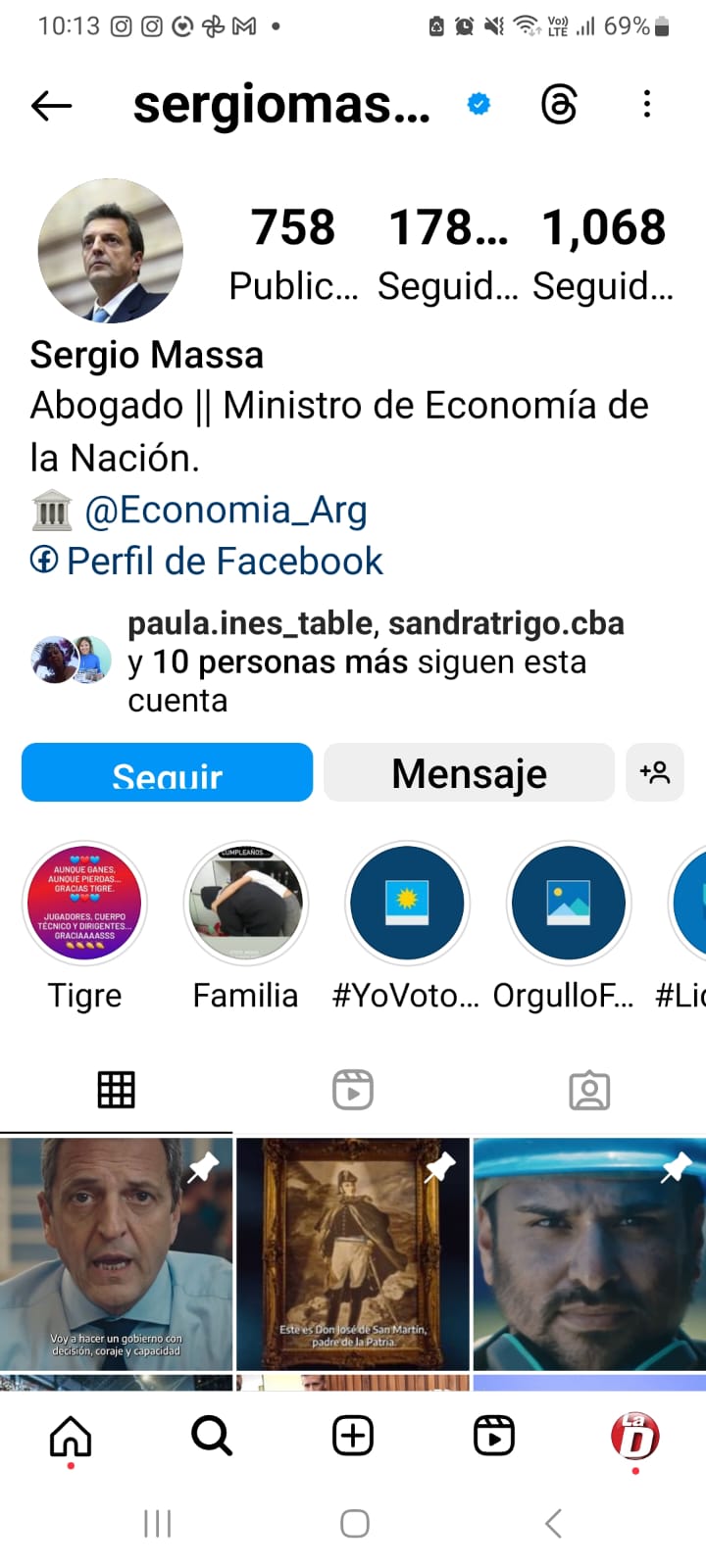This screenshot has height=1568, width=706.
Task: Create a new post with plus icon
Action: tap(353, 1437)
